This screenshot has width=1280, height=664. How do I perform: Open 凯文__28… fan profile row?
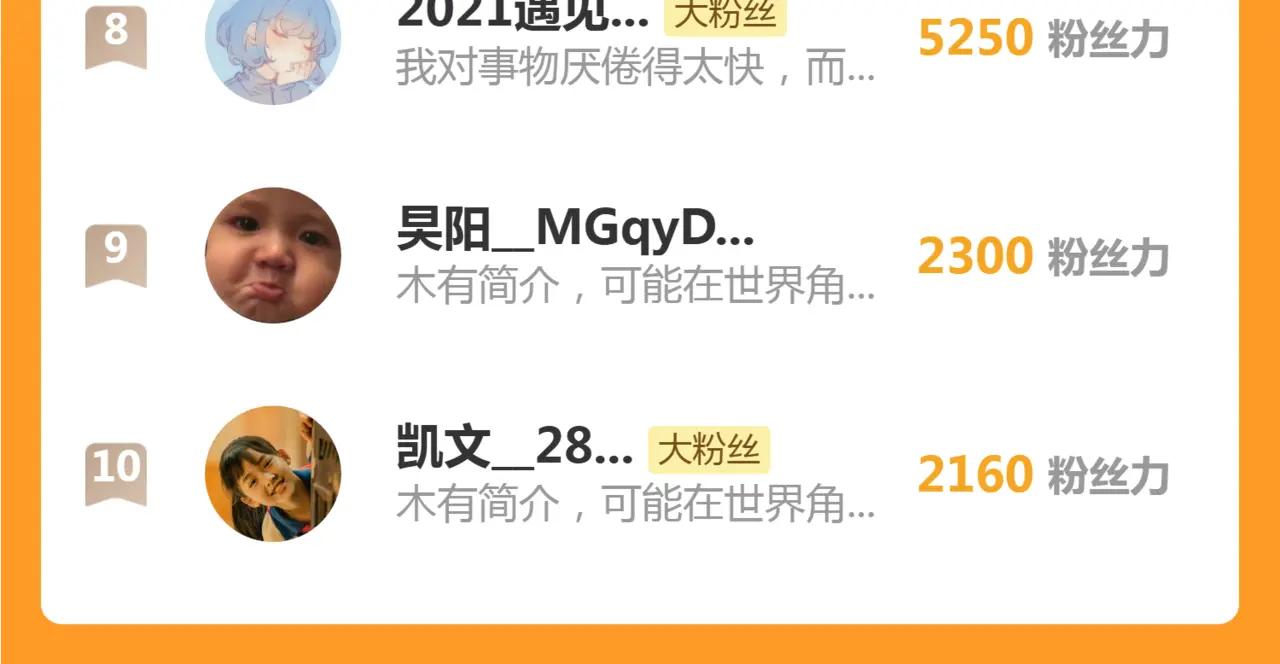pos(640,474)
